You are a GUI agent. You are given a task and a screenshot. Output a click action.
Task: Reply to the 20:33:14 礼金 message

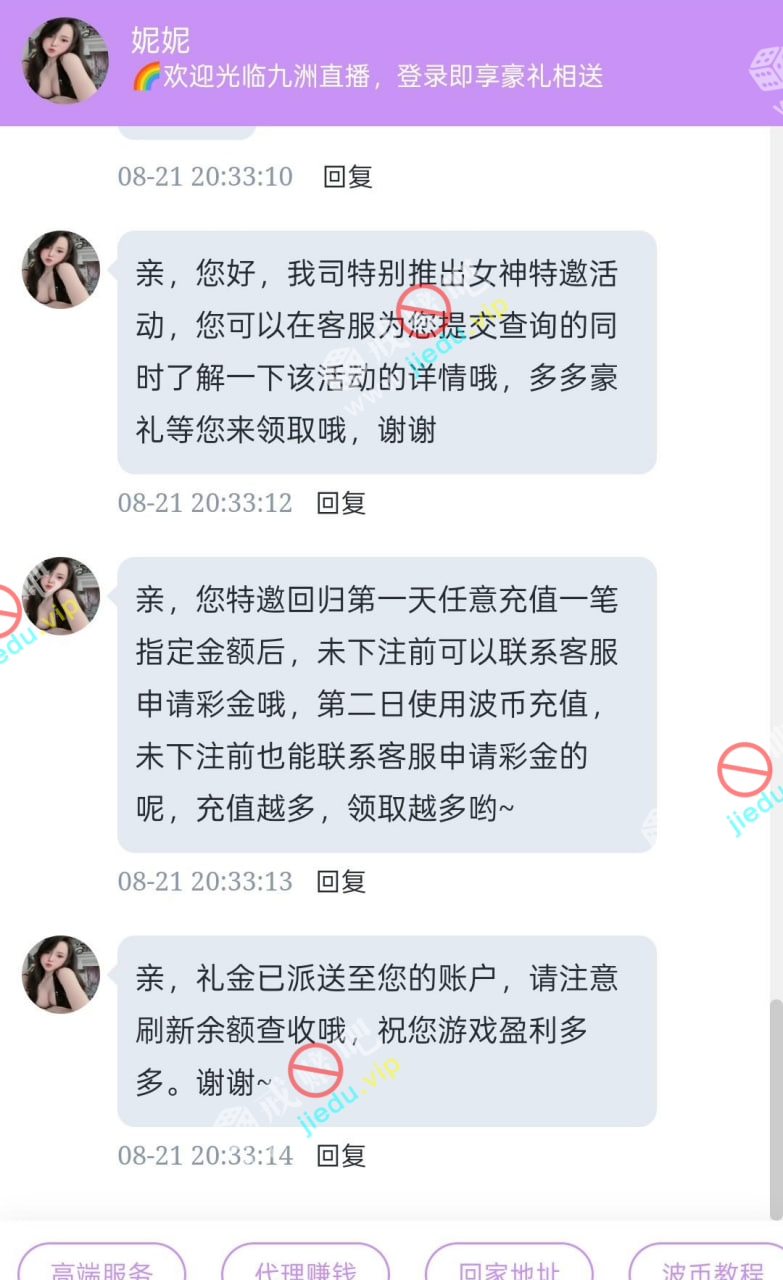341,1155
